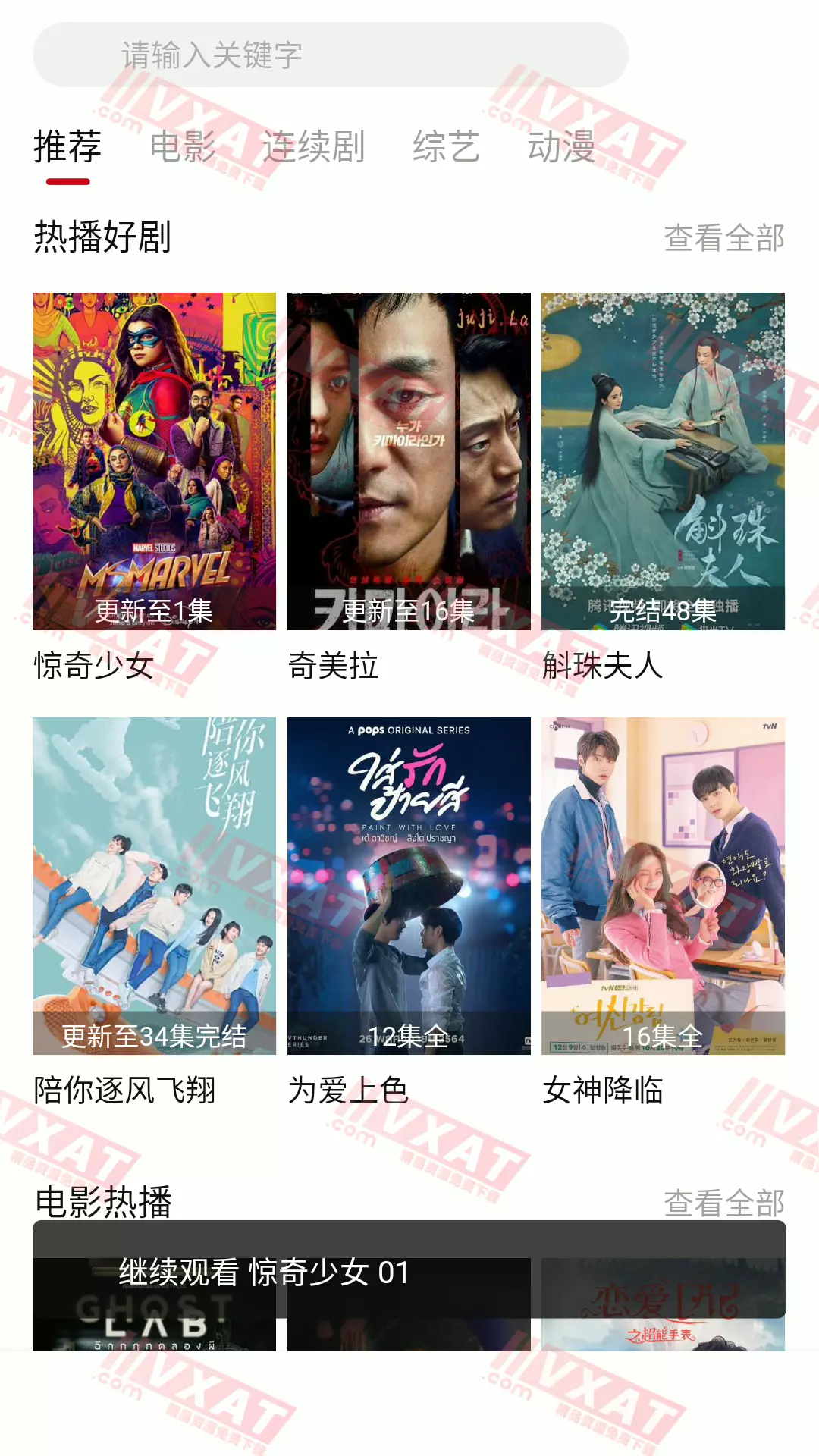Image resolution: width=819 pixels, height=1456 pixels.
Task: Open the middle movie poster under 电影热播
Action: 408,1335
